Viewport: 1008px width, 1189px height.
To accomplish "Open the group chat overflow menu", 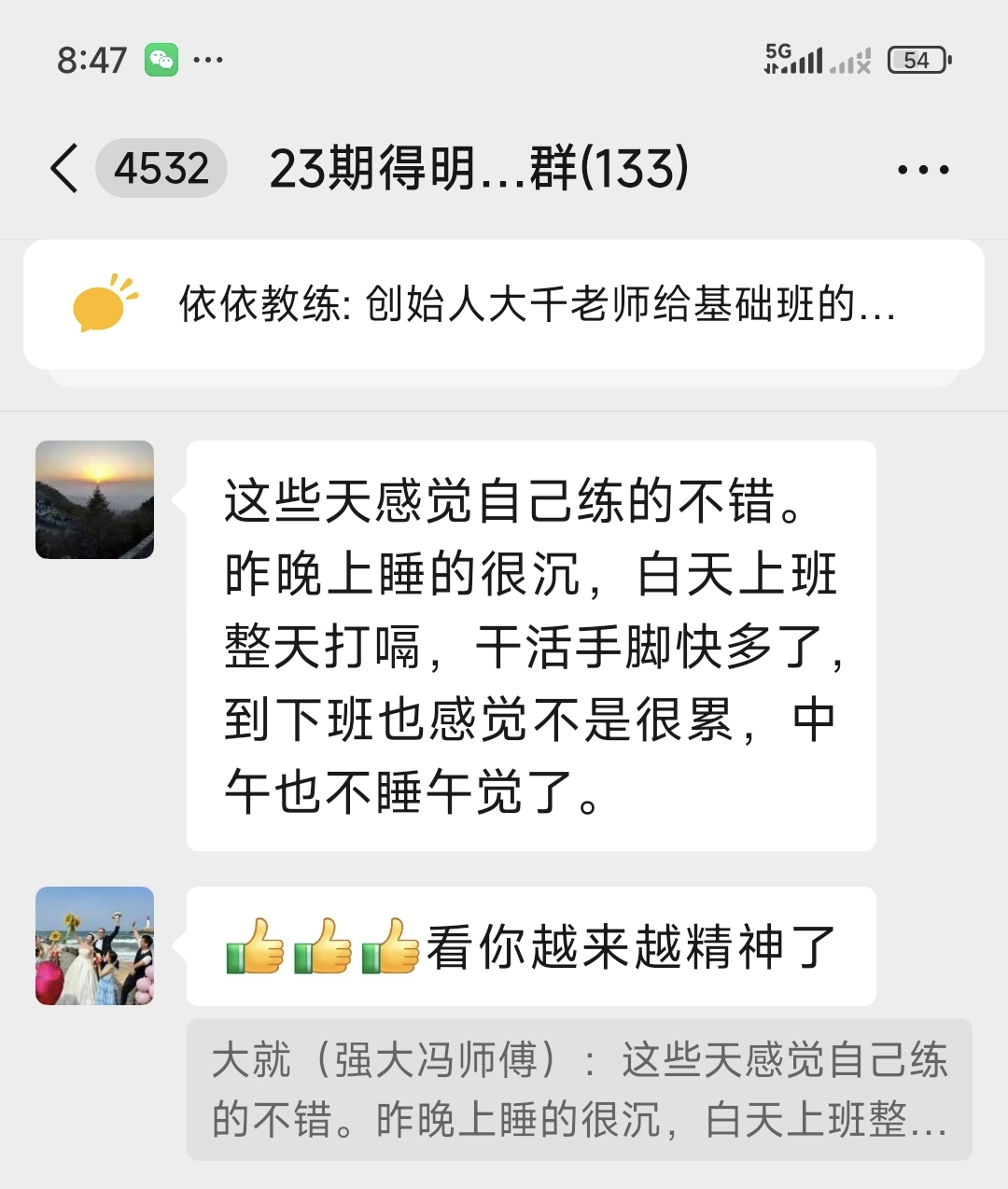I will click(922, 170).
